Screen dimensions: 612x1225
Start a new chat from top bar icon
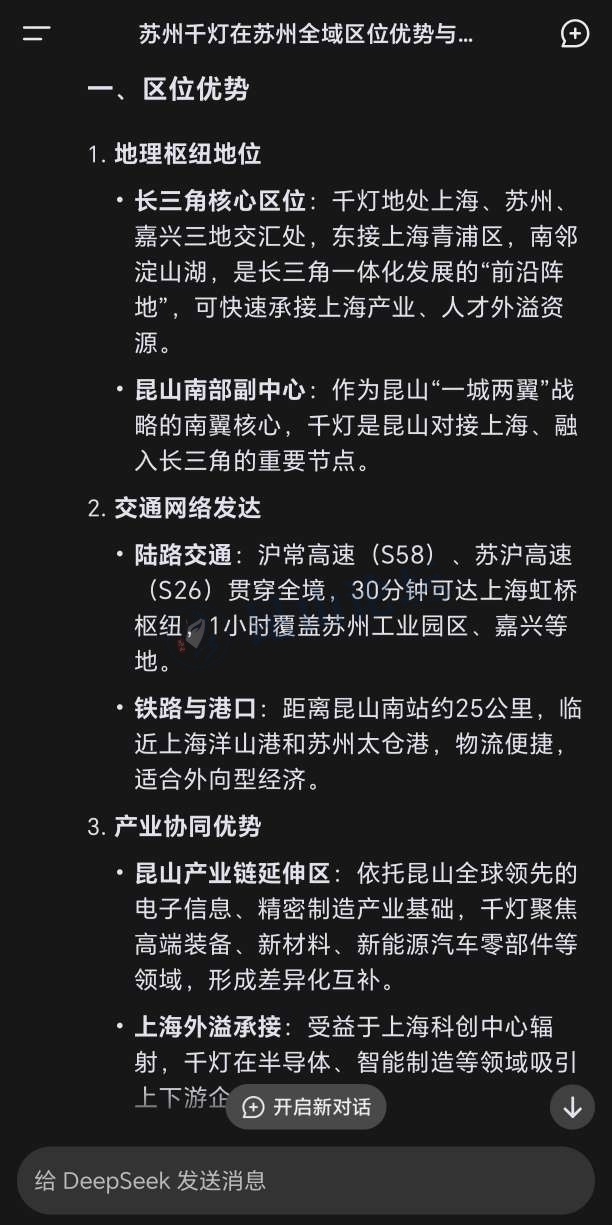click(575, 34)
